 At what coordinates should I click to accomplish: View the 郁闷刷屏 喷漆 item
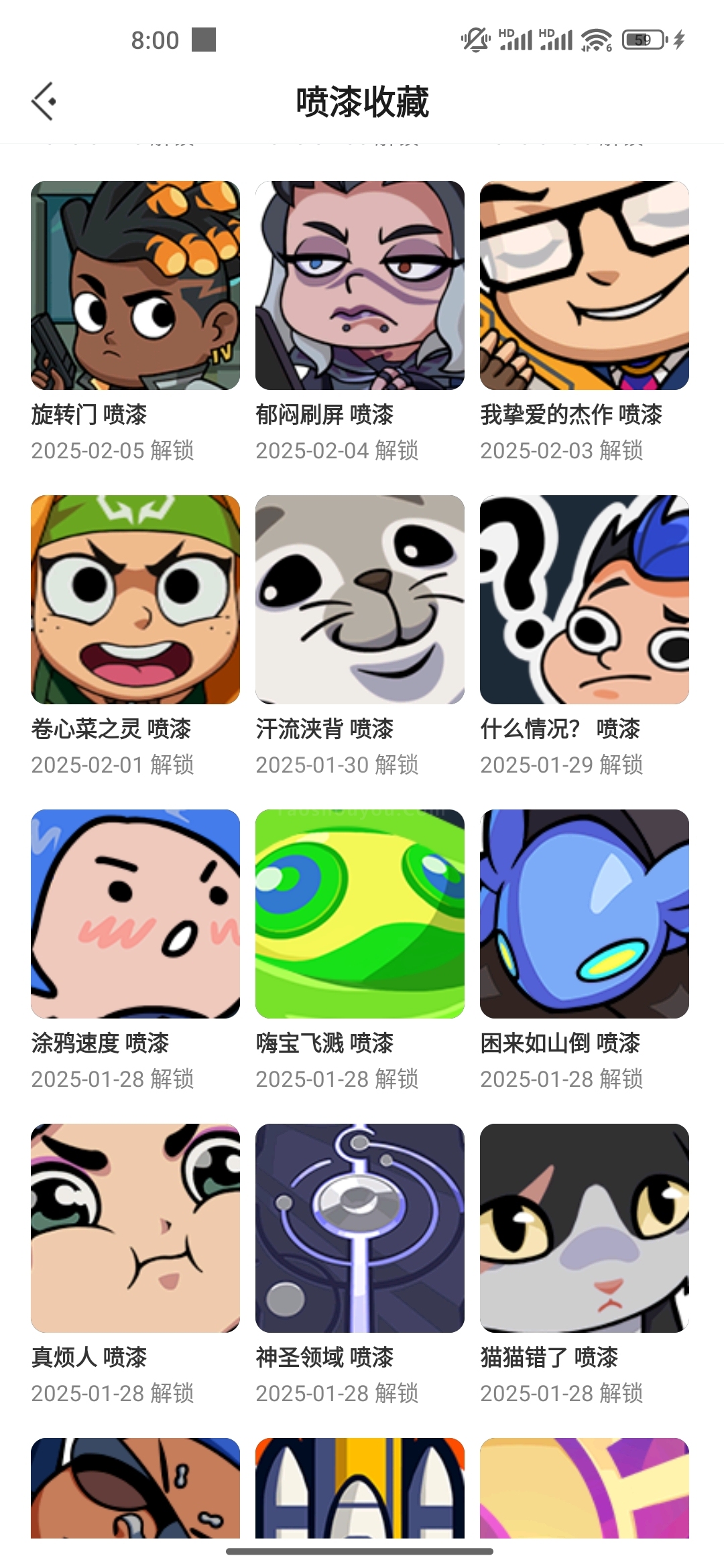(360, 285)
